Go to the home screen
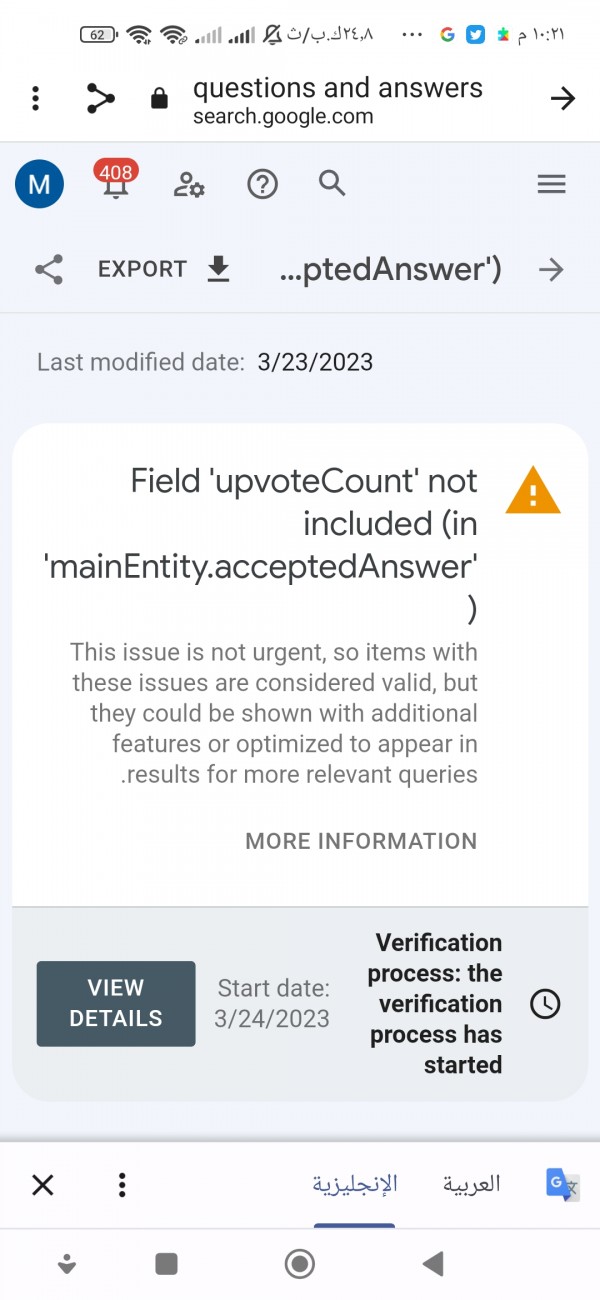 pyautogui.click(x=299, y=1264)
